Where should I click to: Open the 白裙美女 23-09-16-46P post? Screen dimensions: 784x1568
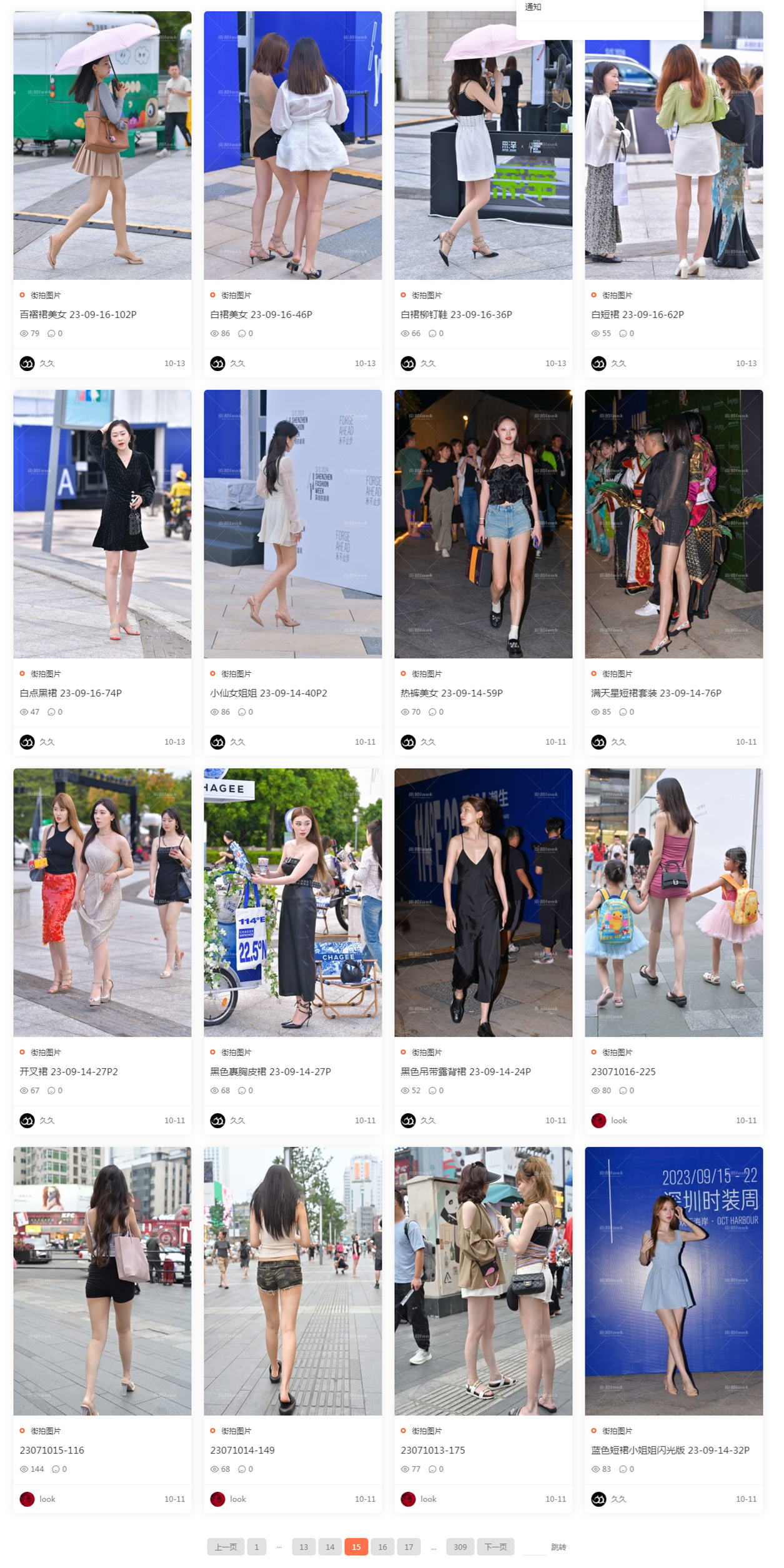pyautogui.click(x=261, y=314)
